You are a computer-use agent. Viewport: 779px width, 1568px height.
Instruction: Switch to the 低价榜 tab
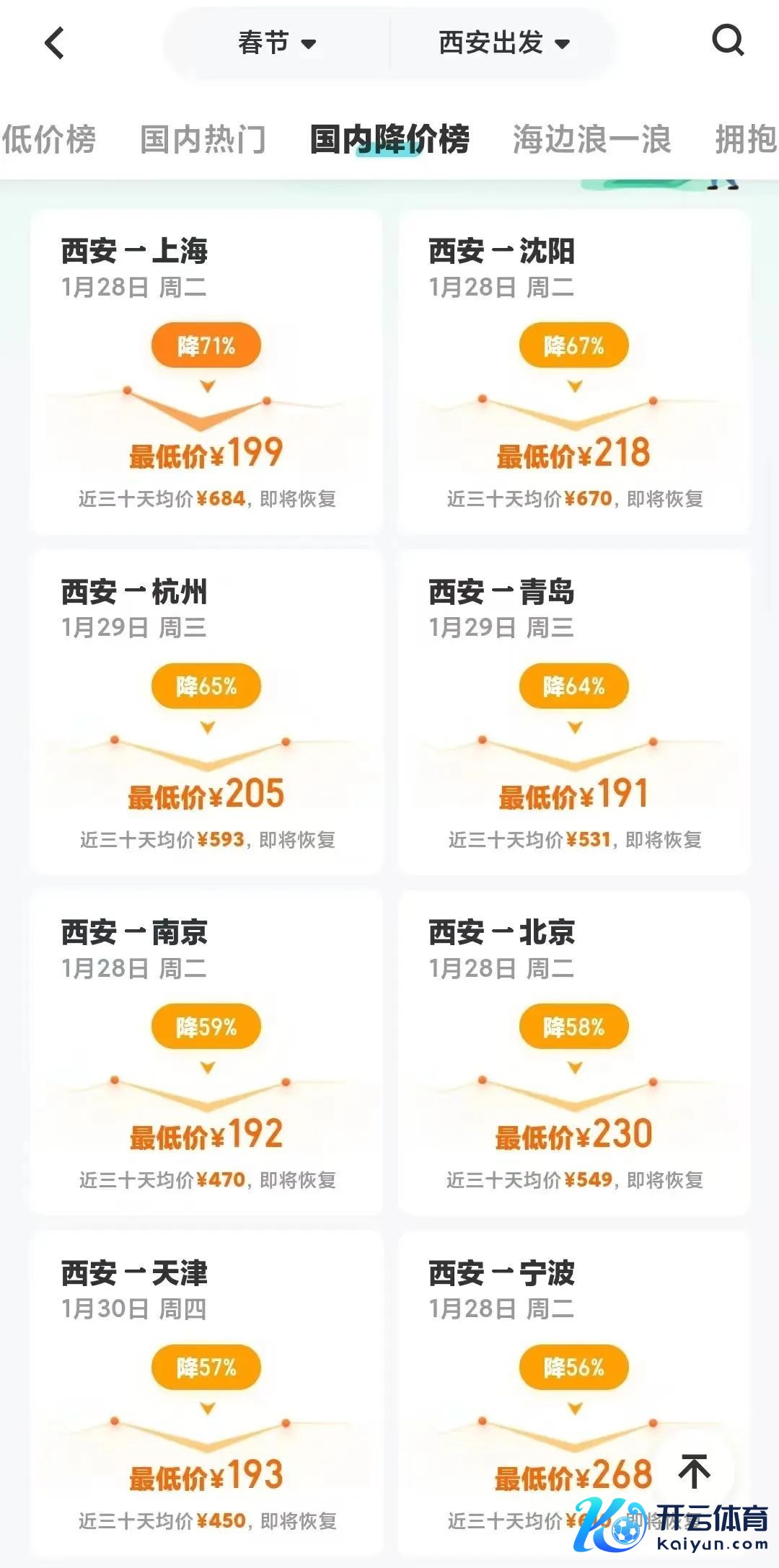coord(49,139)
